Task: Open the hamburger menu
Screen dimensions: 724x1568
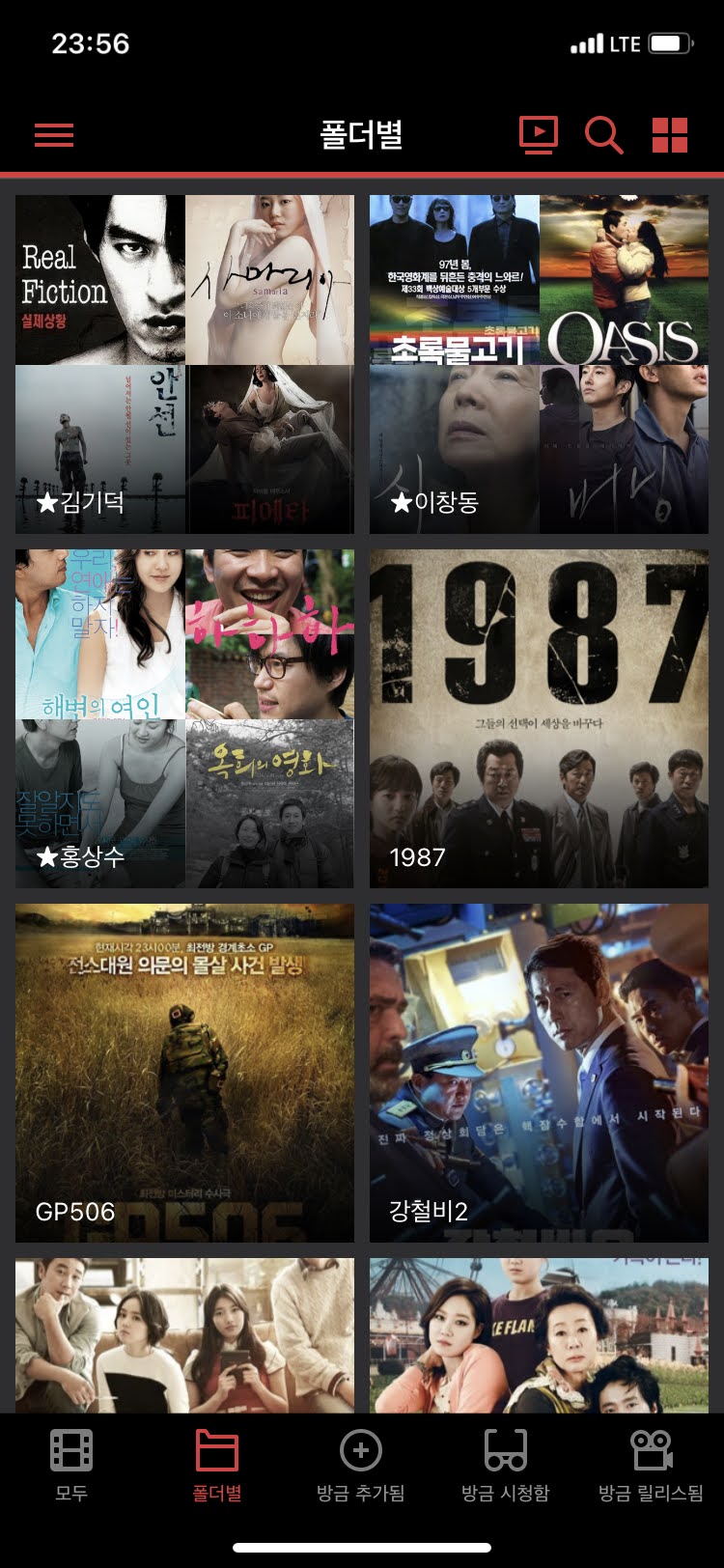Action: tap(54, 135)
